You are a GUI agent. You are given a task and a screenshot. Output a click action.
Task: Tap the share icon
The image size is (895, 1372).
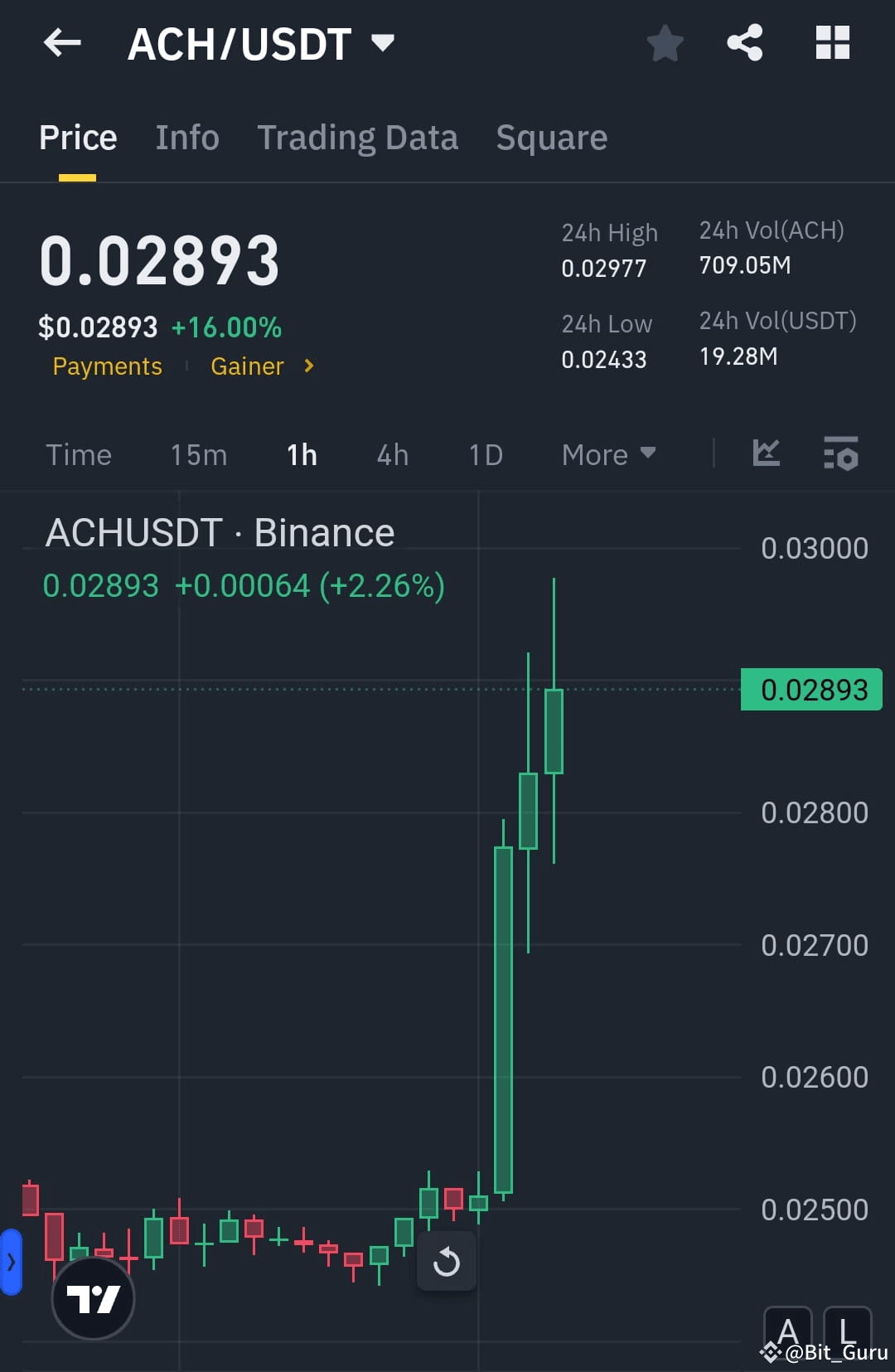click(x=744, y=43)
